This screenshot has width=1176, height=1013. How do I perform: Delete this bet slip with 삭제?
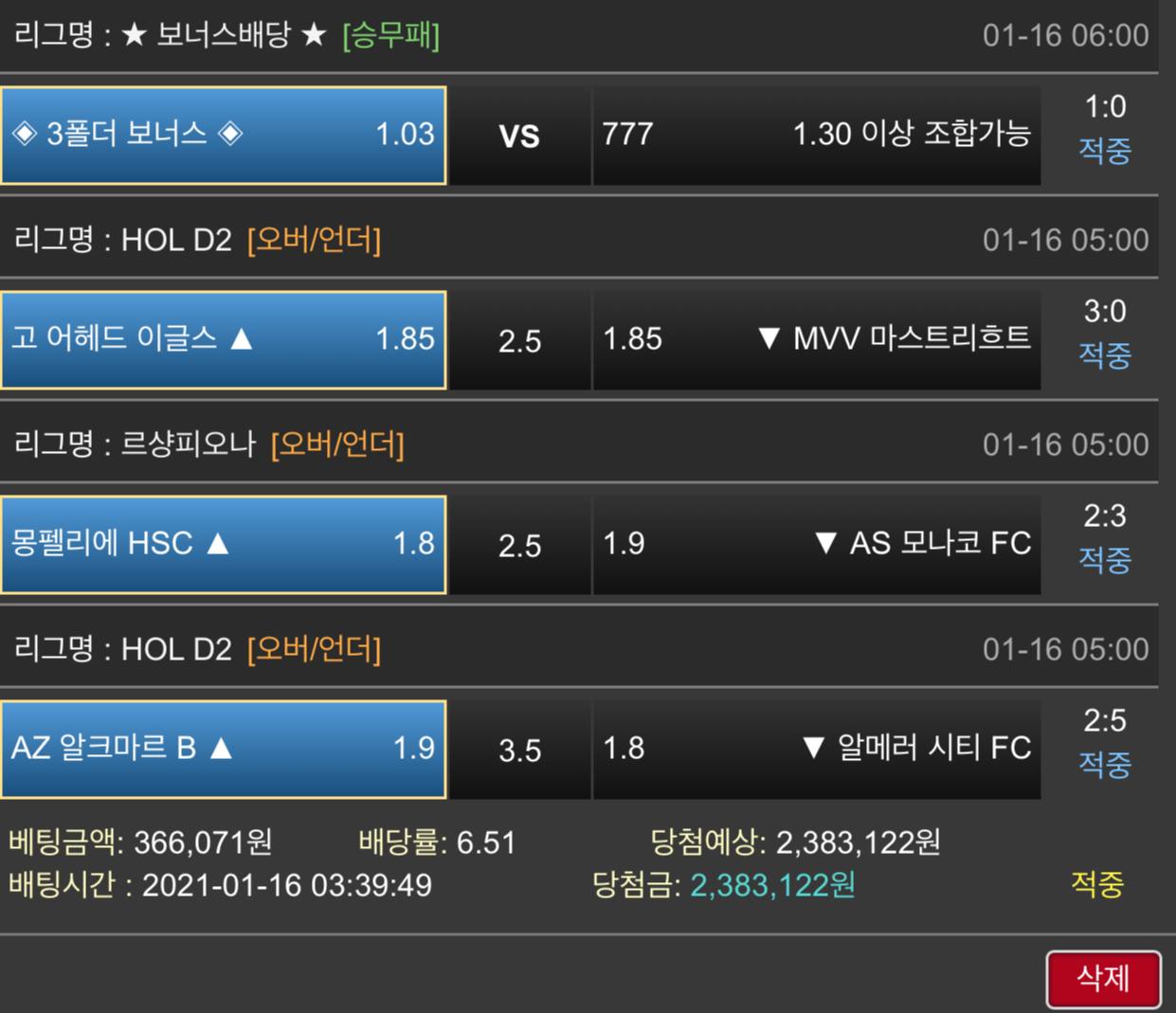(1103, 979)
